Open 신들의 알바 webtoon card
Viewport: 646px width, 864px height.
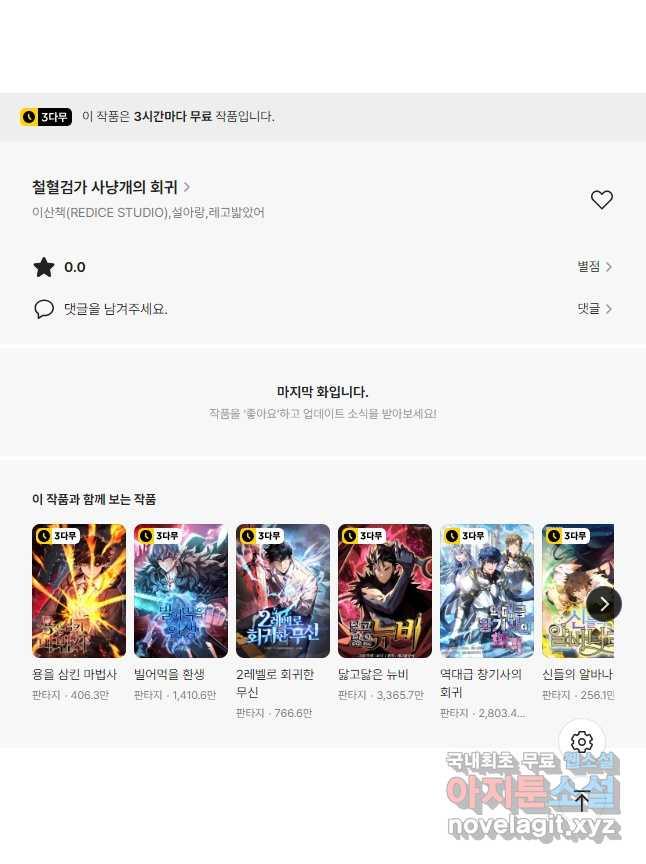coord(577,591)
